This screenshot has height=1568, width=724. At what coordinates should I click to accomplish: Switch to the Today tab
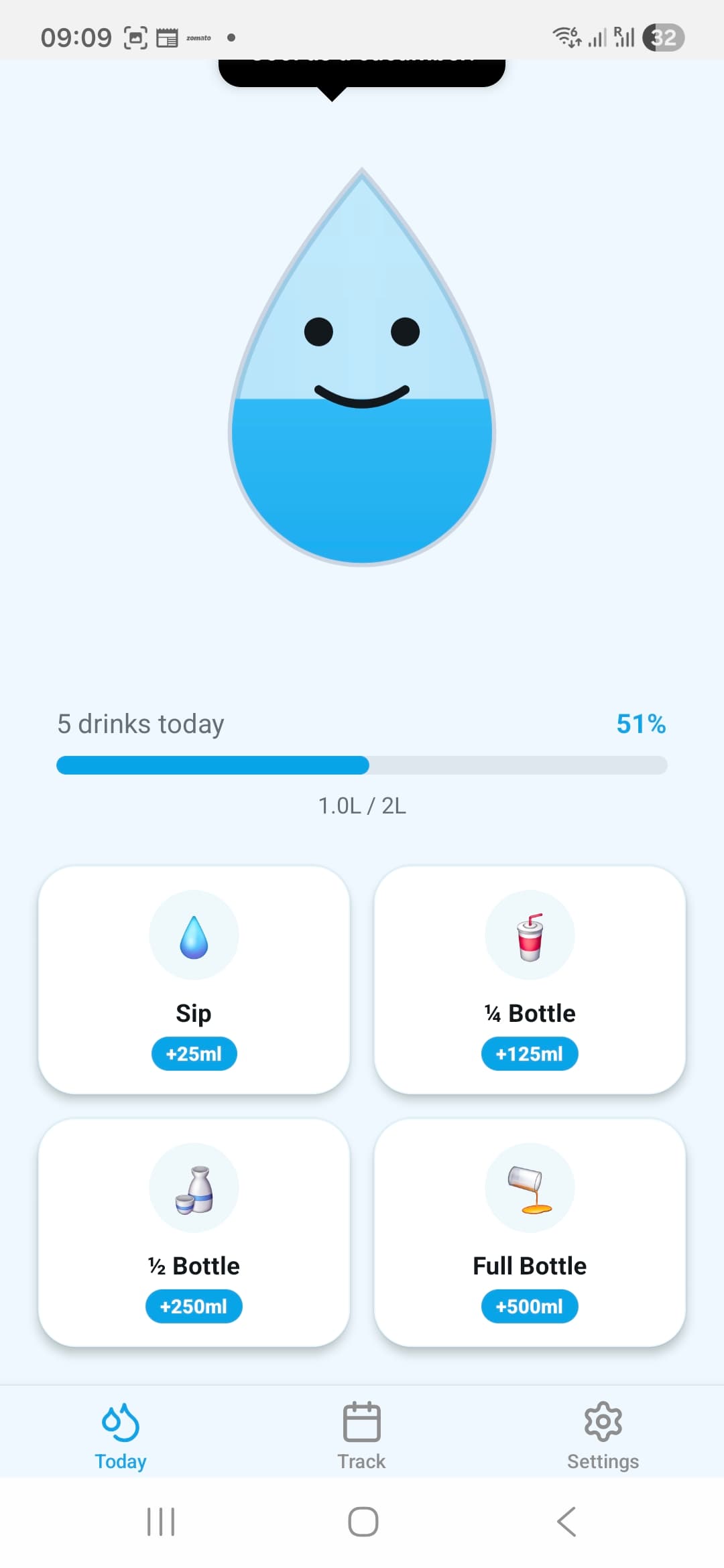coord(121,1435)
